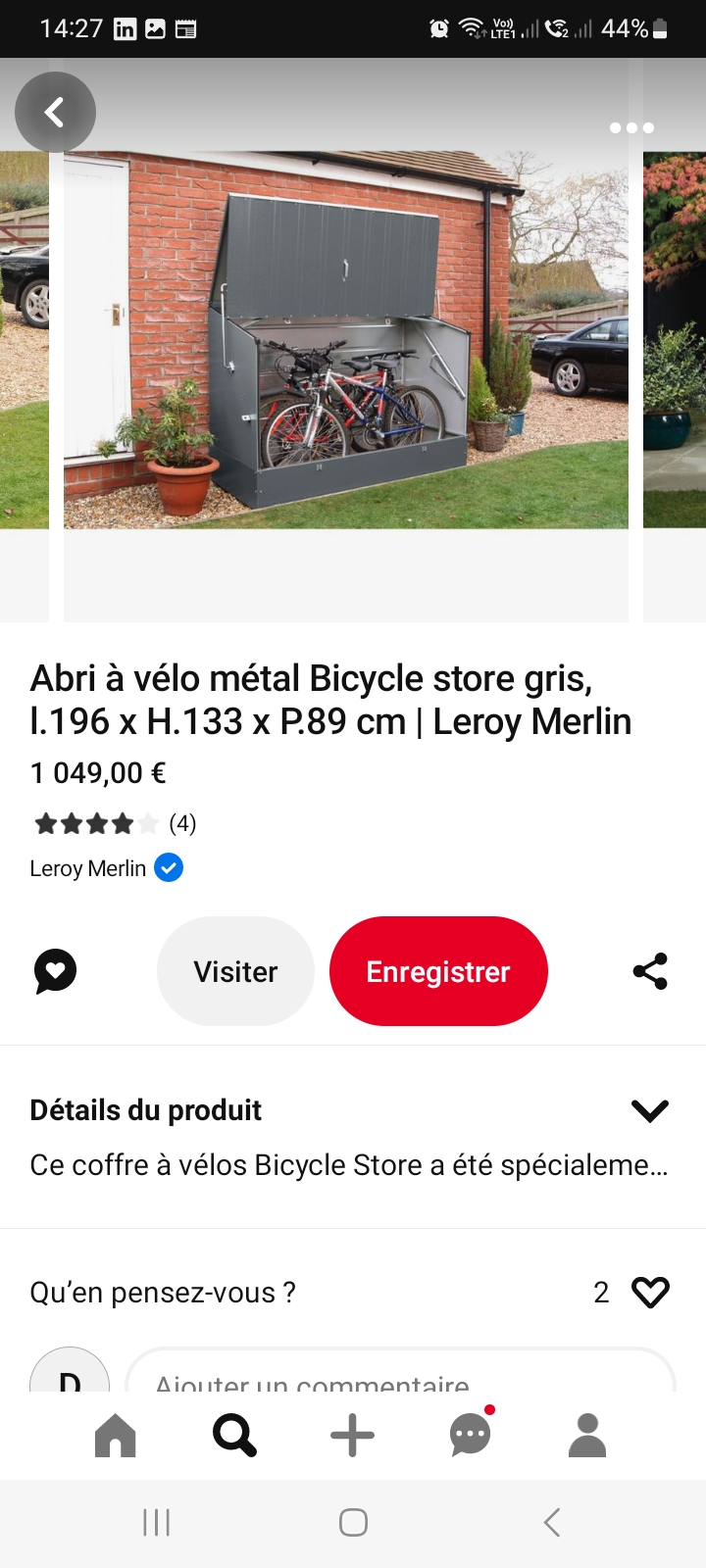The height and width of the screenshot is (1568, 706).
Task: Save the pin with Enregistrer
Action: [438, 971]
